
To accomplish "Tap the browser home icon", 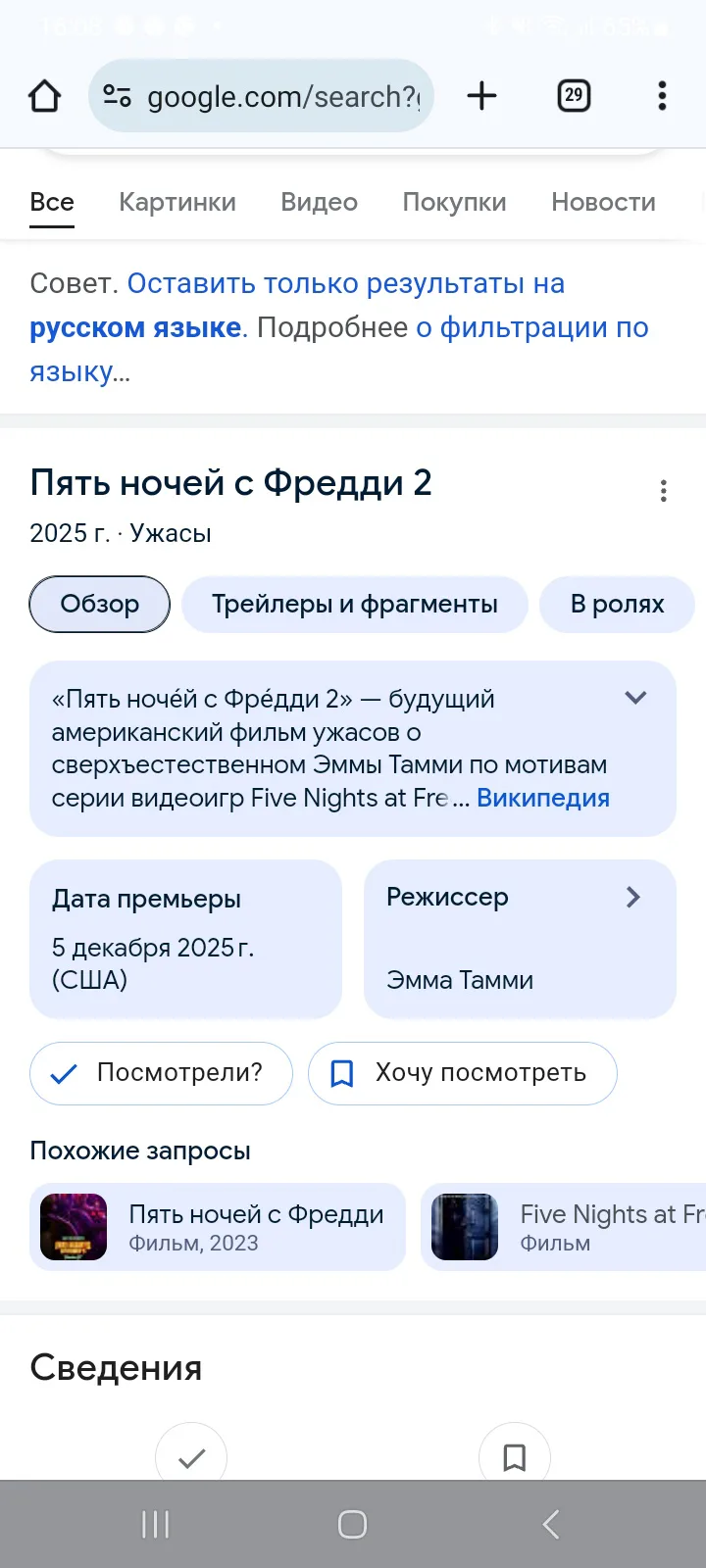I will [x=45, y=96].
